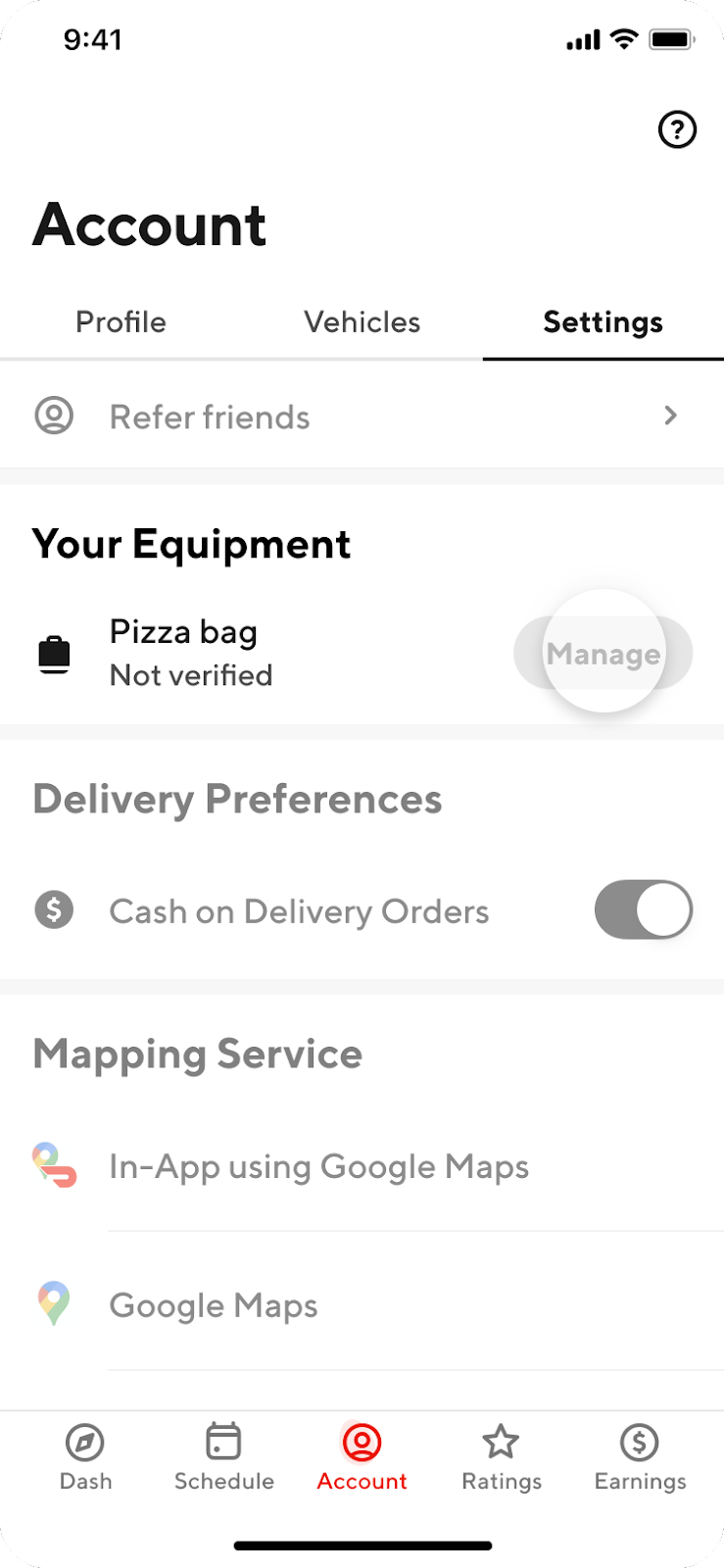
Task: Select the dollar sign icon beside Cash on Delivery
Action: point(54,909)
